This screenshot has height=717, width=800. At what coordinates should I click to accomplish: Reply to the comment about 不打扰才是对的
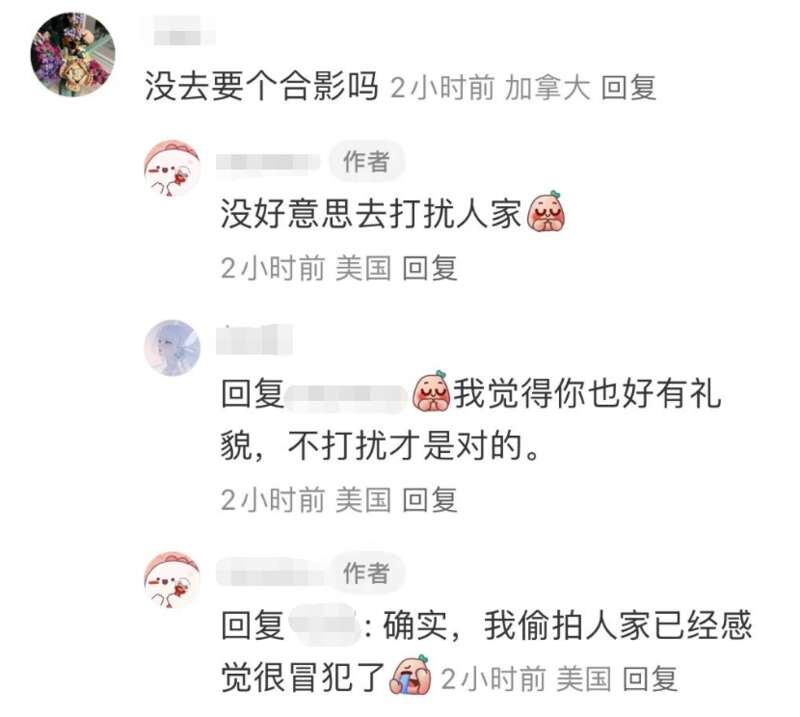pos(430,498)
